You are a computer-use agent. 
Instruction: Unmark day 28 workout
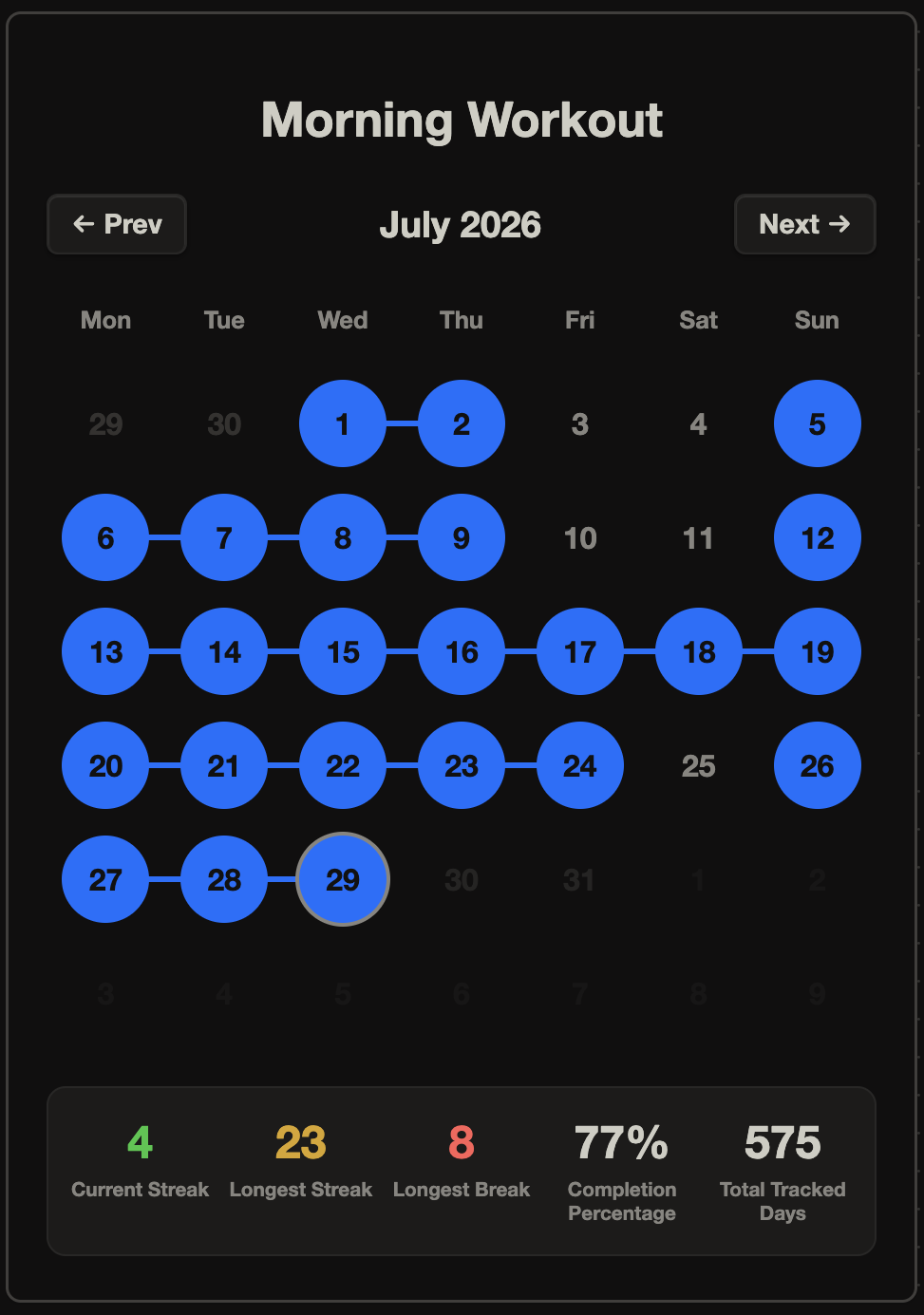point(224,879)
